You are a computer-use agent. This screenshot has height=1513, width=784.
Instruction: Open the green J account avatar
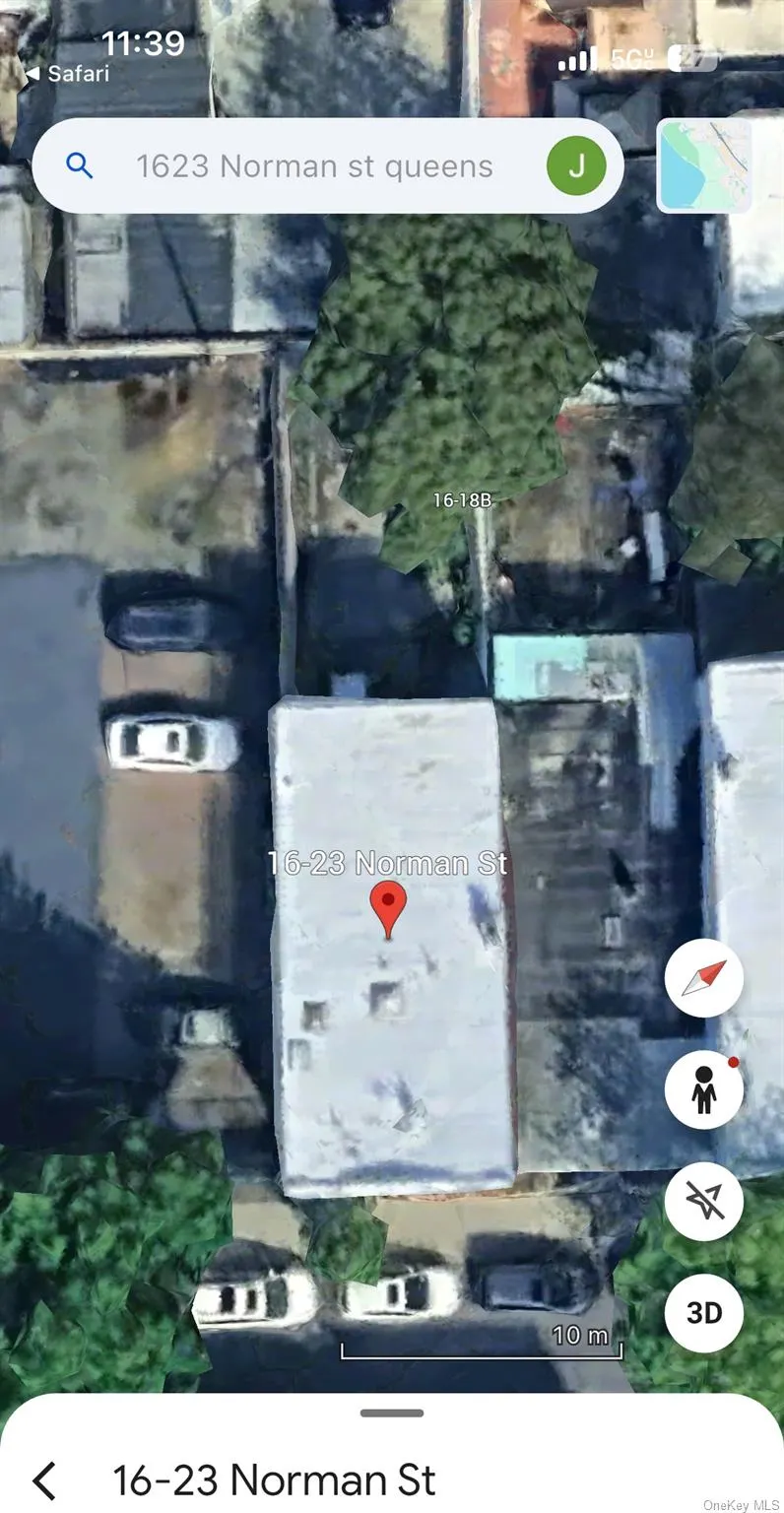[x=576, y=166]
